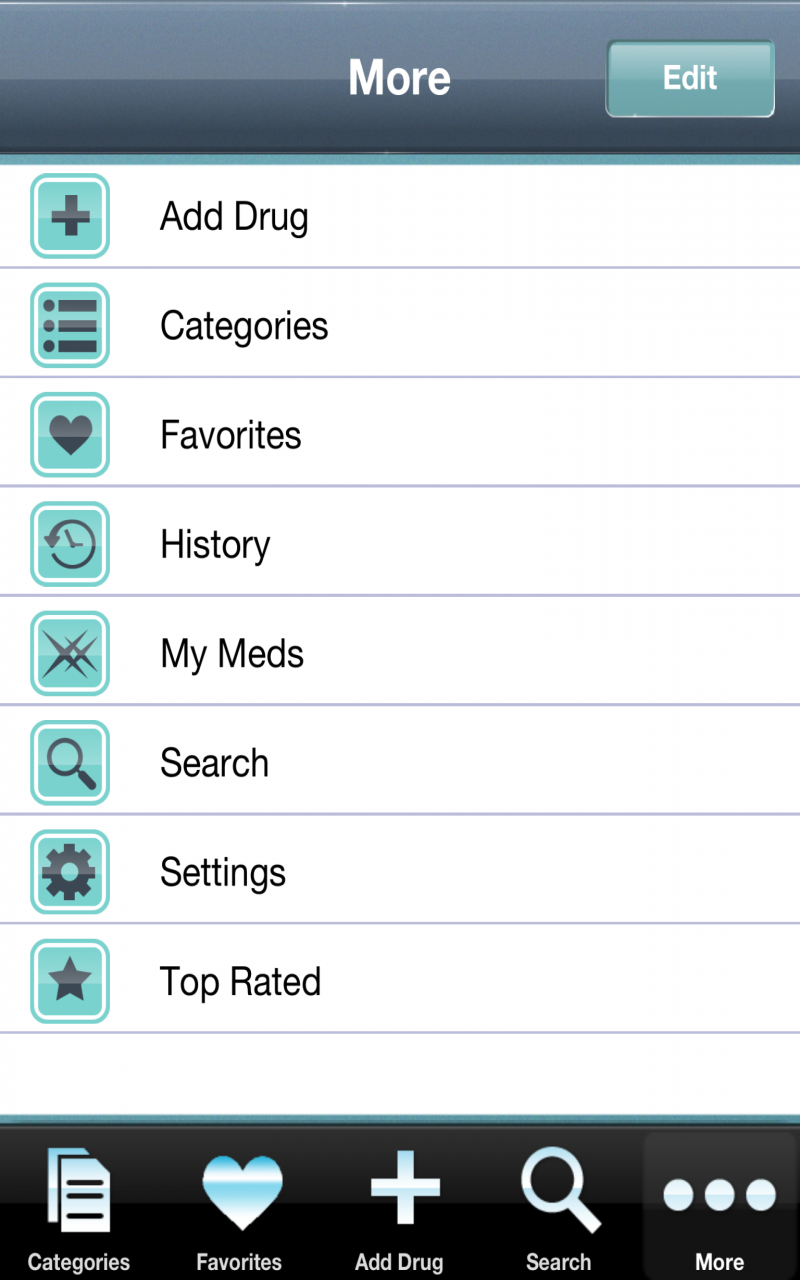Screen dimensions: 800x1280
Task: Tap the Top Rated star icon
Action: (69, 980)
